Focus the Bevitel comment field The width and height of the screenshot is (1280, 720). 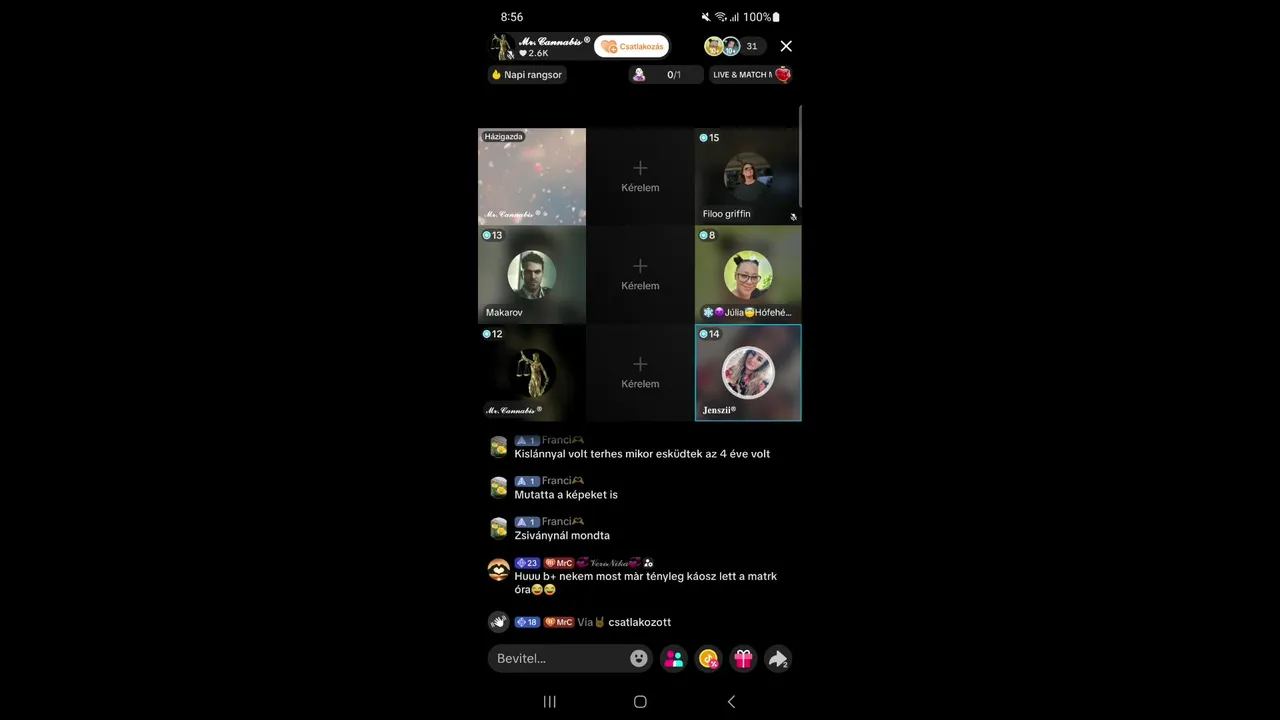point(560,659)
